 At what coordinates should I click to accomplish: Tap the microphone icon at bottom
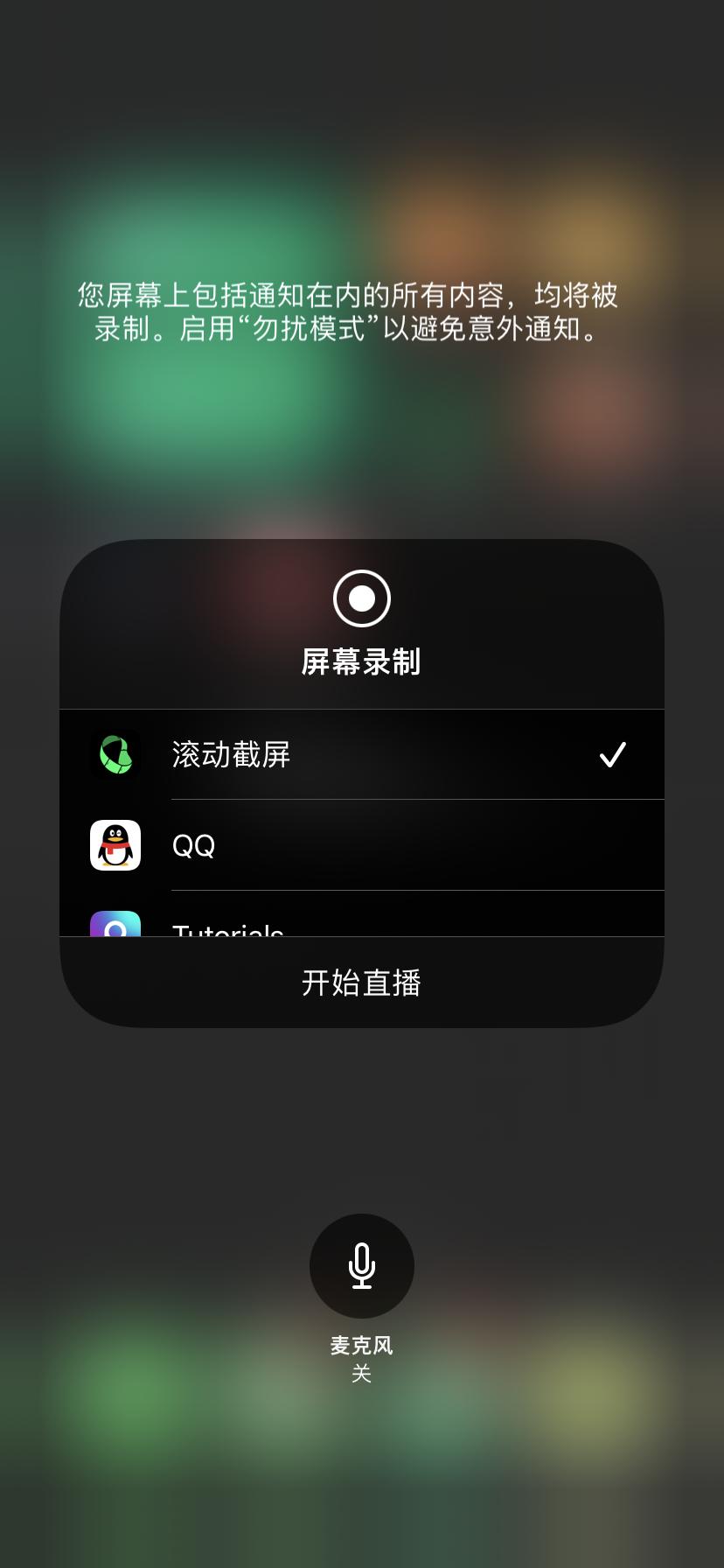[361, 1267]
